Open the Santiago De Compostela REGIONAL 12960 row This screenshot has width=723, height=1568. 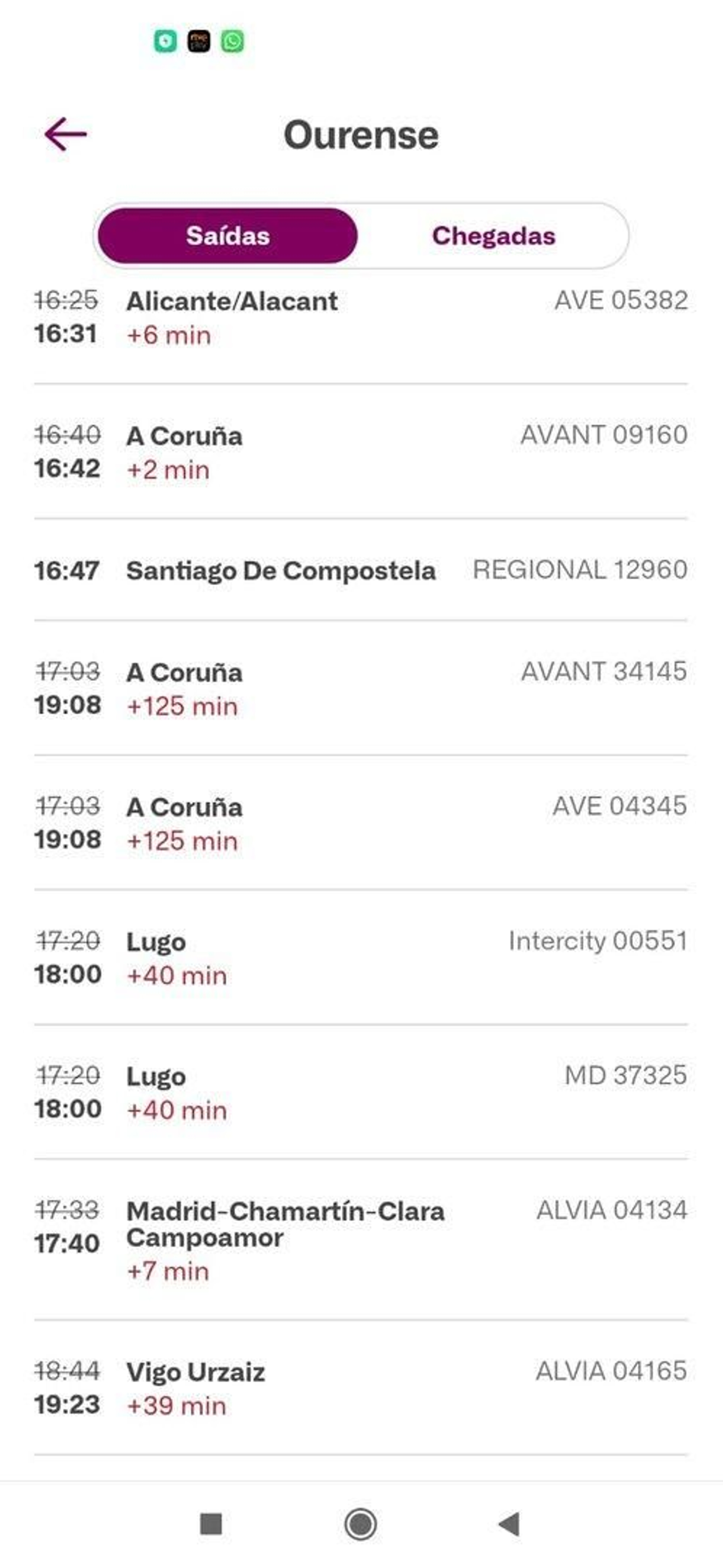point(361,571)
